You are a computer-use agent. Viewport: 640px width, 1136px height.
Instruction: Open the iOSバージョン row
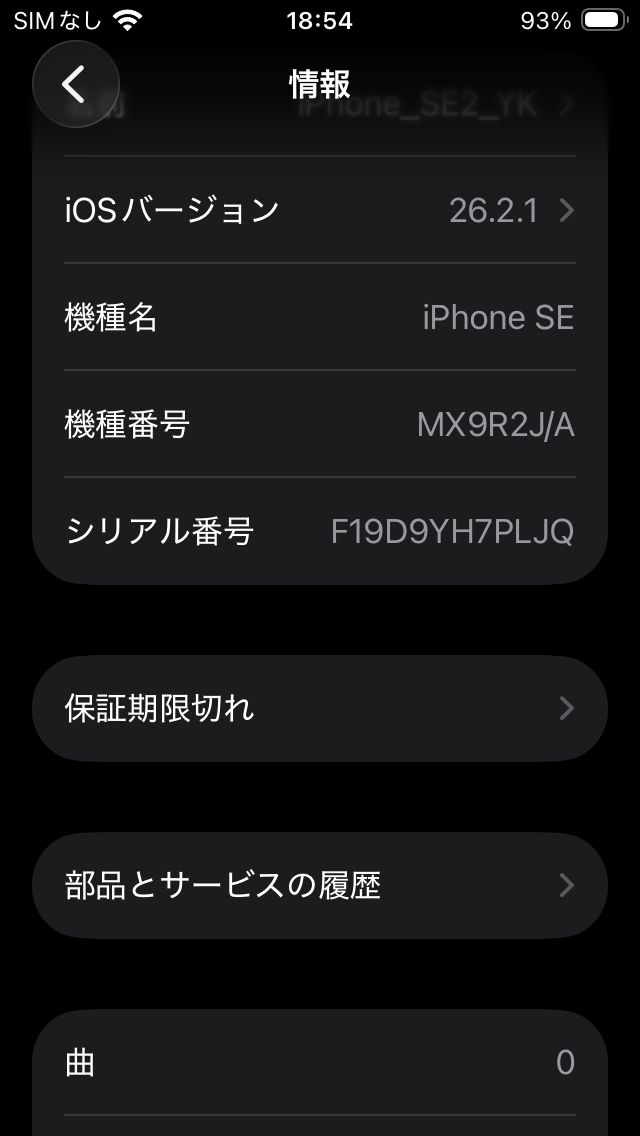click(x=320, y=210)
